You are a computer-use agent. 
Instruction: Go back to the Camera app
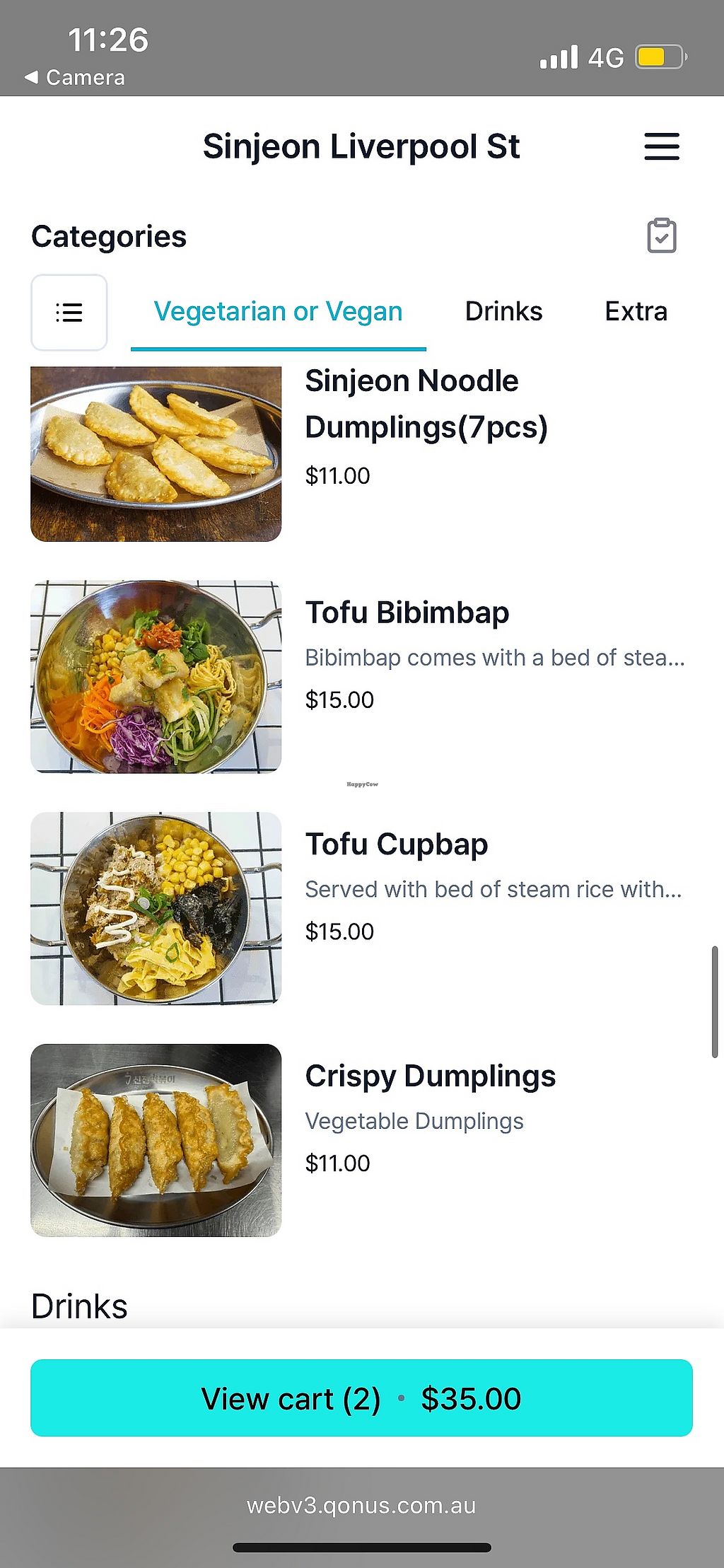tap(75, 77)
